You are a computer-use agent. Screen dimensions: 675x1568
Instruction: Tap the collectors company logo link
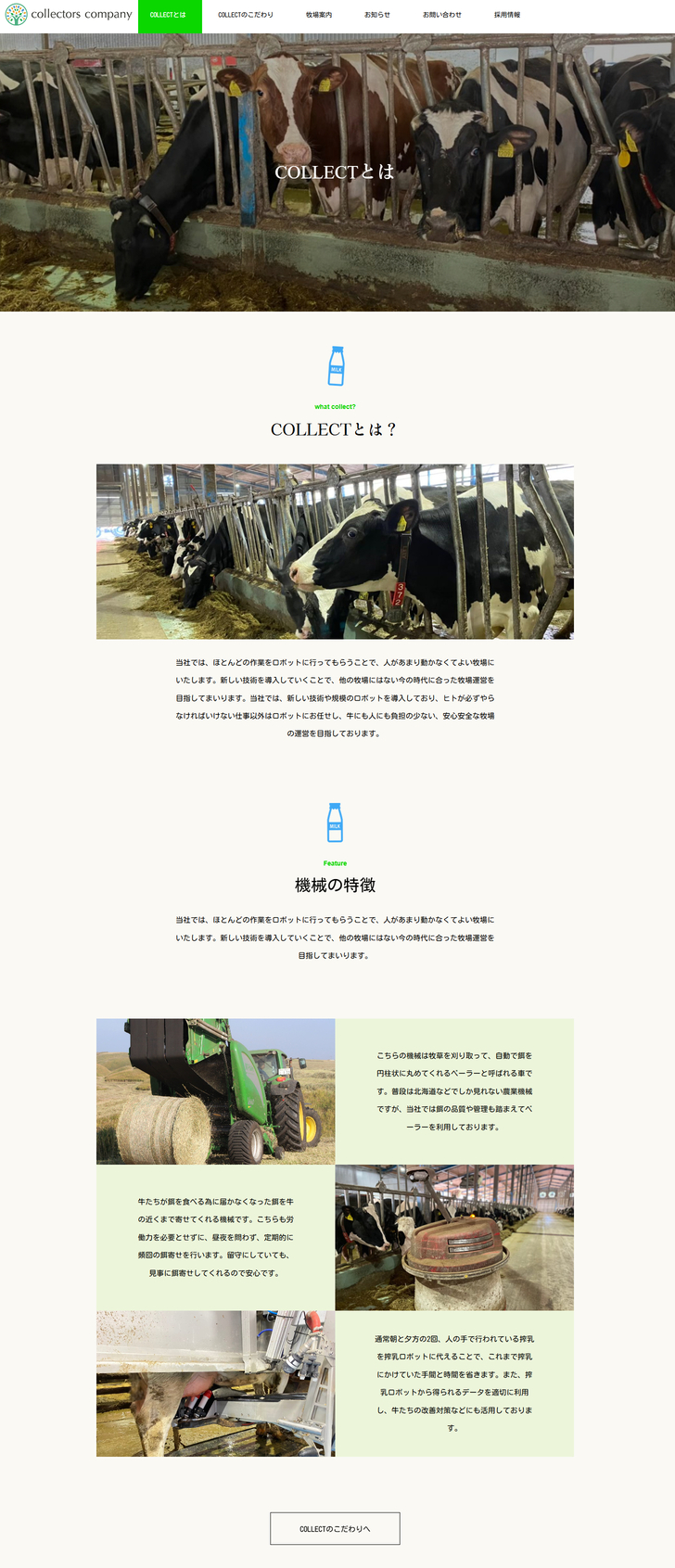[x=70, y=15]
